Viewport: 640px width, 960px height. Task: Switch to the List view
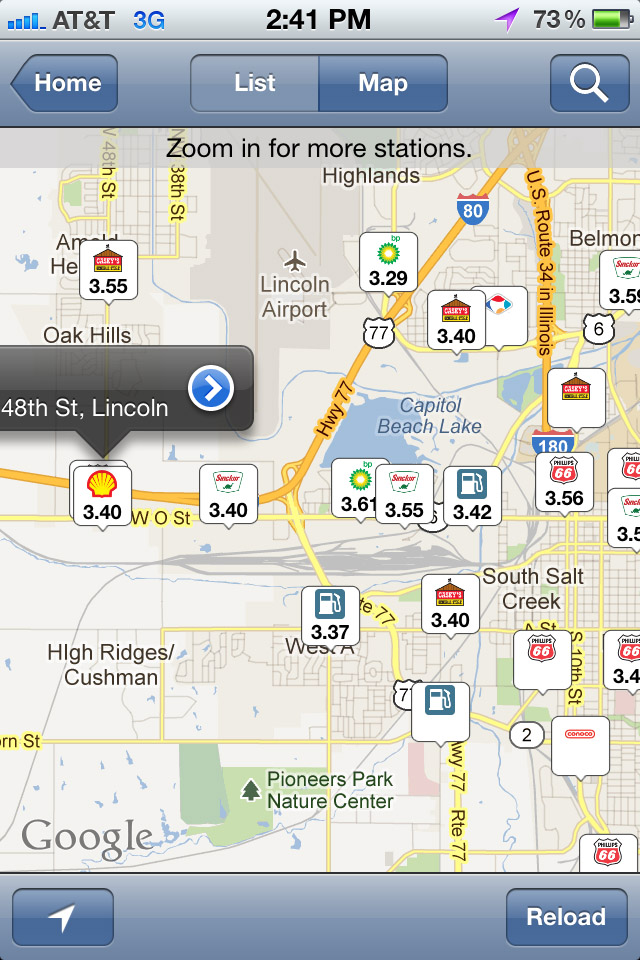(255, 83)
